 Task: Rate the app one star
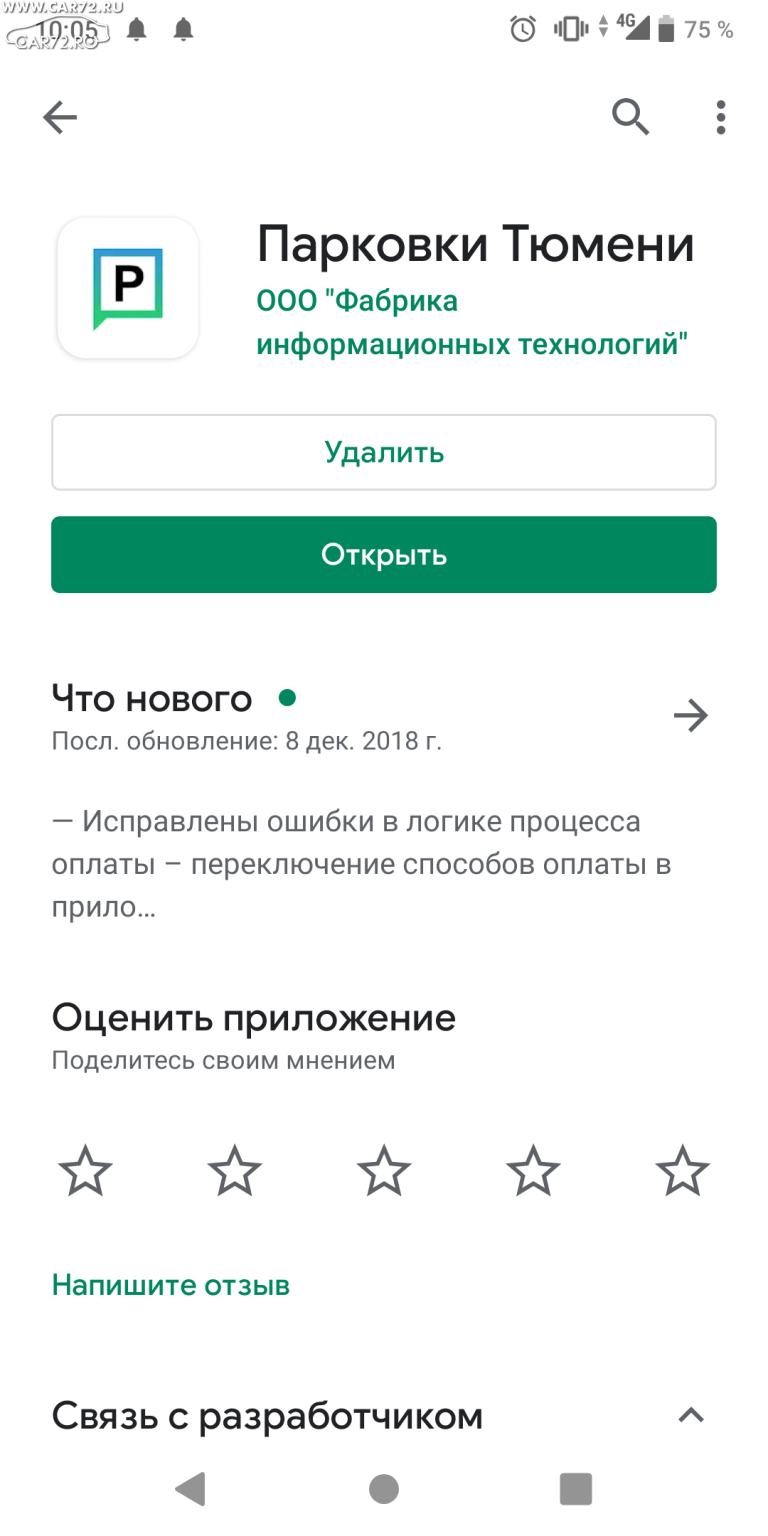click(85, 1171)
